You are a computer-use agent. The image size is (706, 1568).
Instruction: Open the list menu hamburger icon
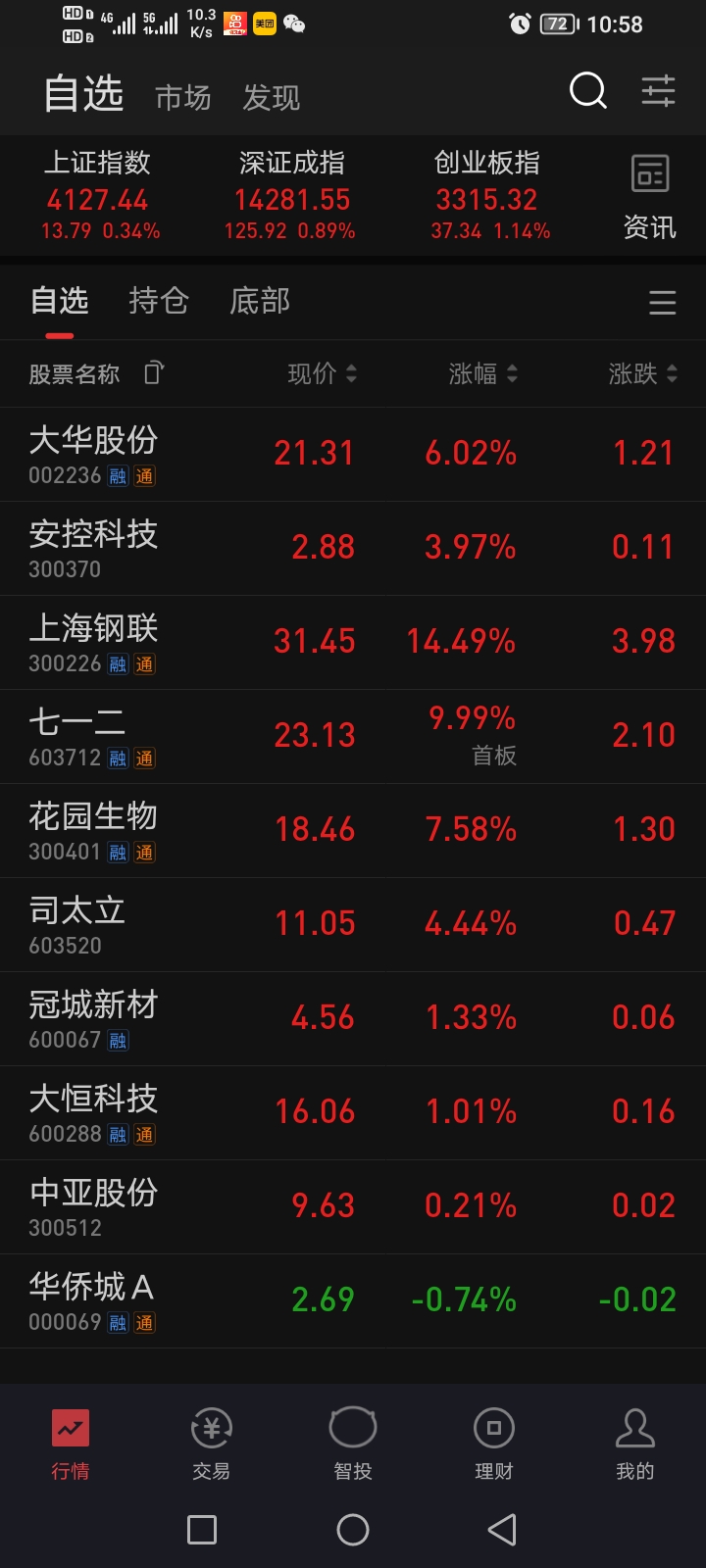pos(663,303)
